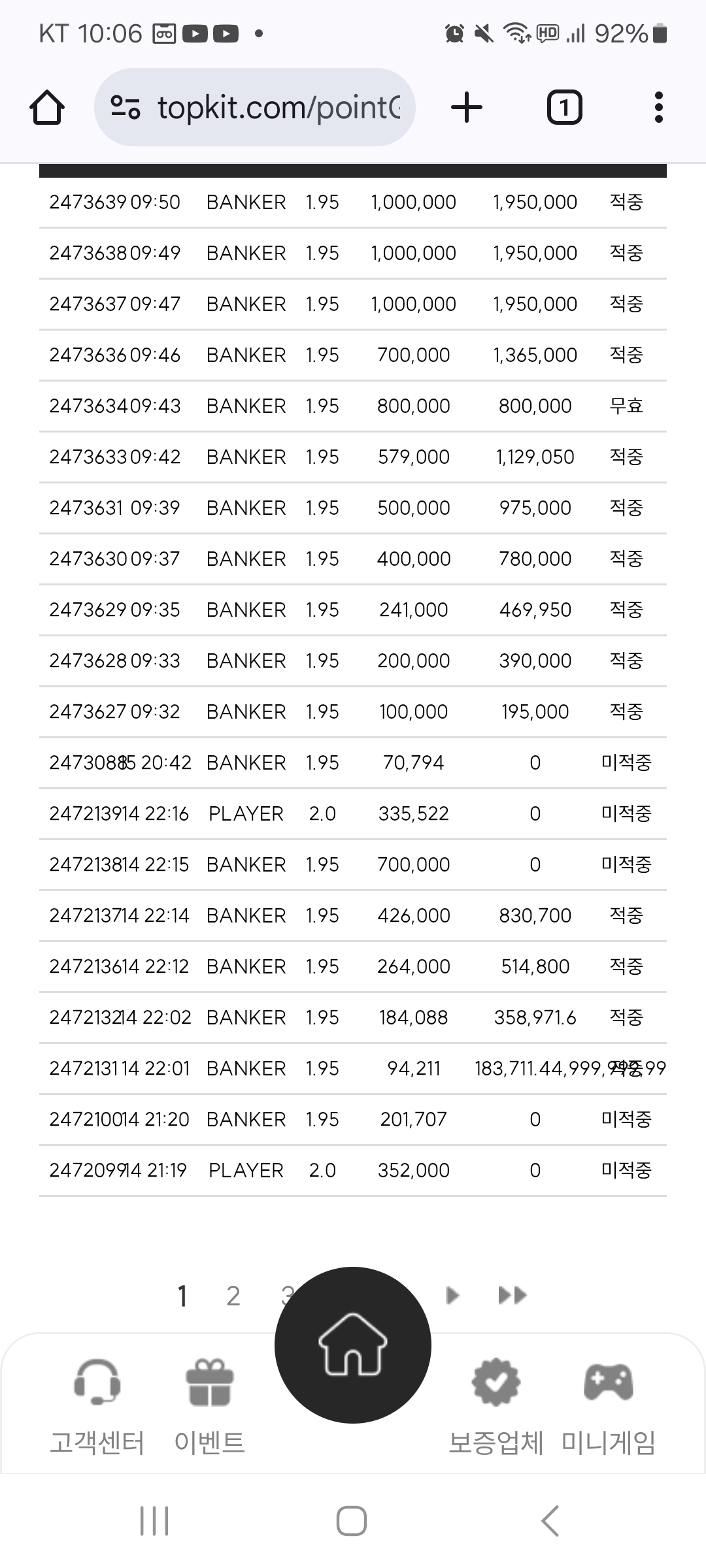Open the tab switcher showing 1 tab
The image size is (706, 1568).
click(x=564, y=107)
